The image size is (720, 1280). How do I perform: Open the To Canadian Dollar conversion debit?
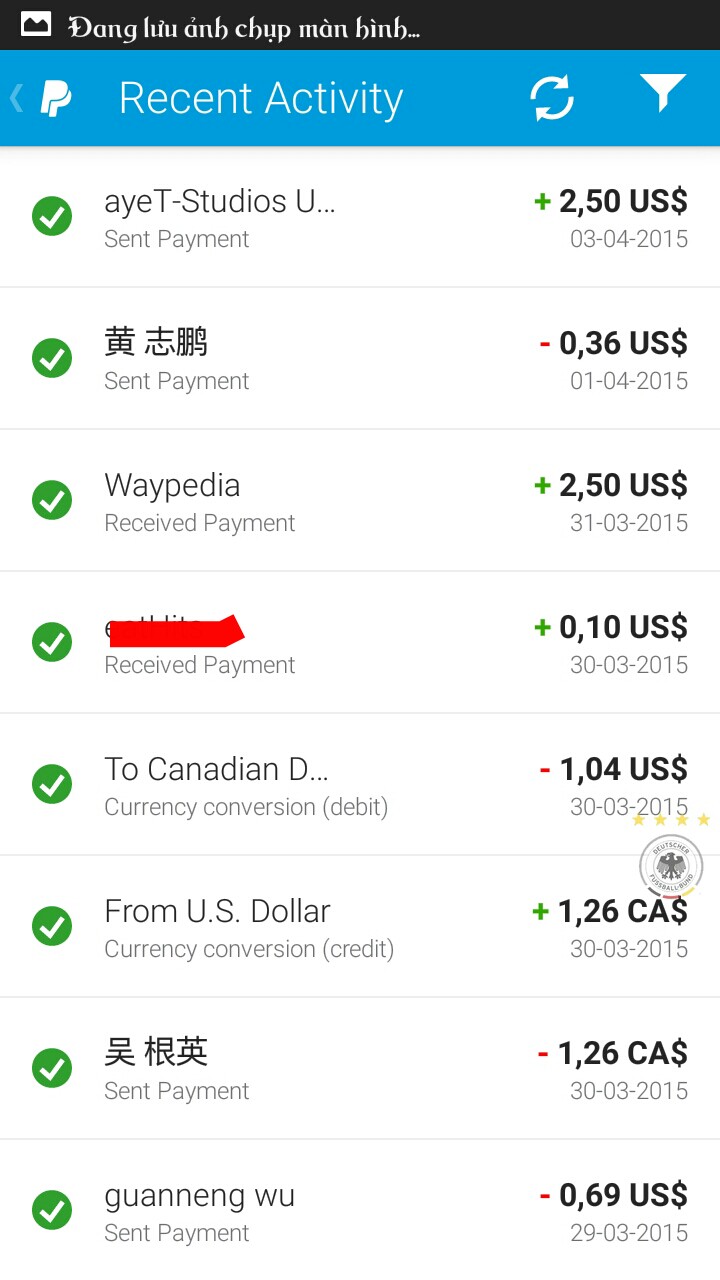(360, 785)
